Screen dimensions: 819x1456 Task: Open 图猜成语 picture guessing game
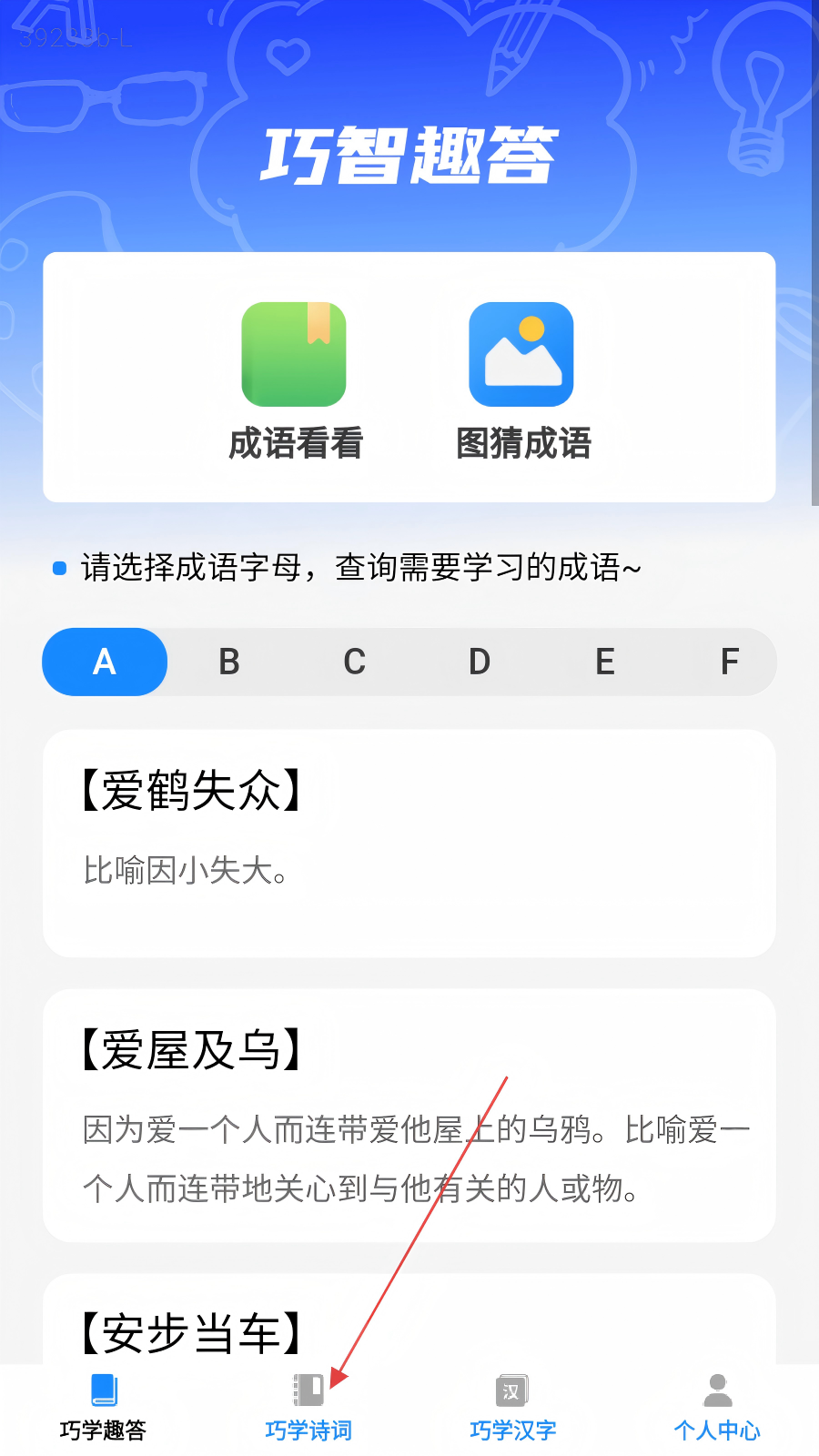pyautogui.click(x=522, y=380)
